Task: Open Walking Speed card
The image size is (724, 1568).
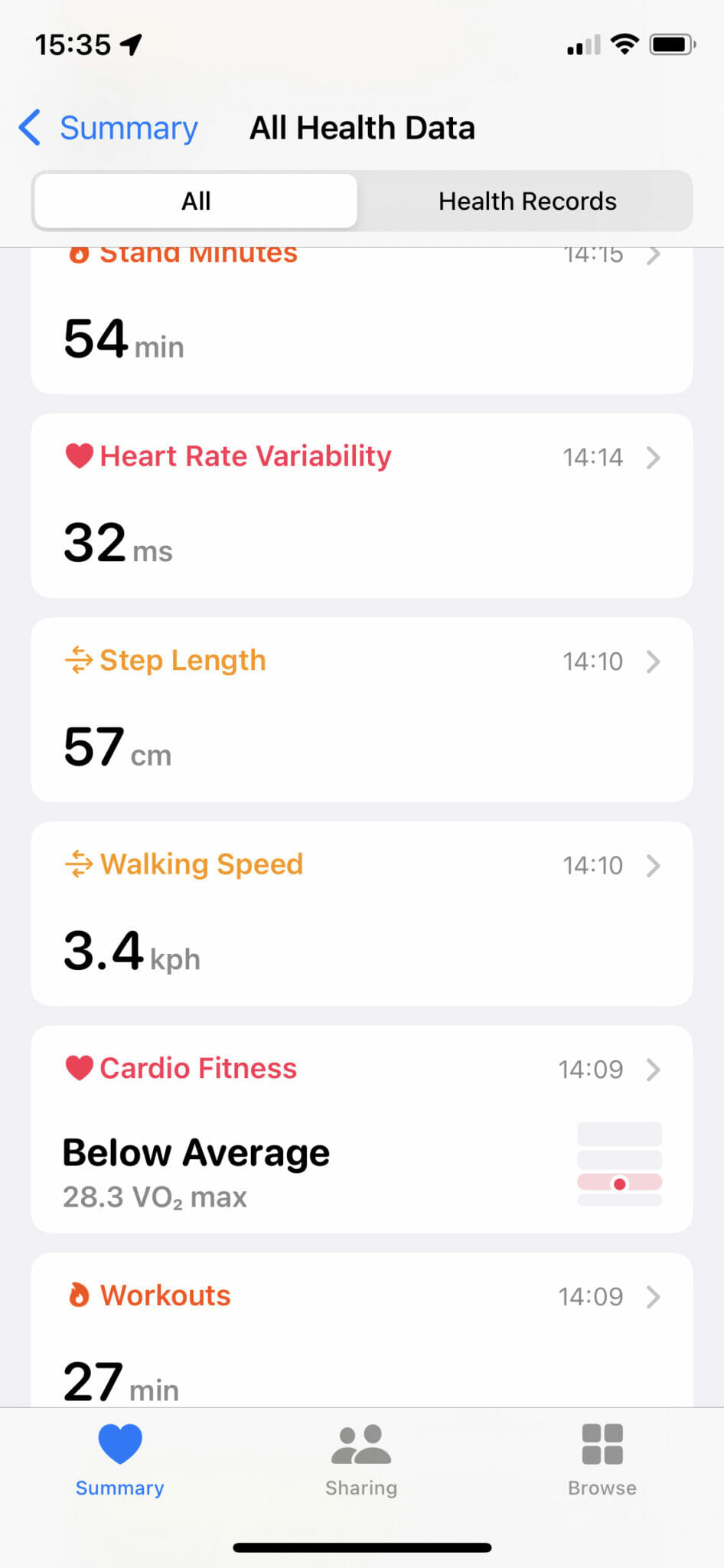Action: click(x=361, y=913)
